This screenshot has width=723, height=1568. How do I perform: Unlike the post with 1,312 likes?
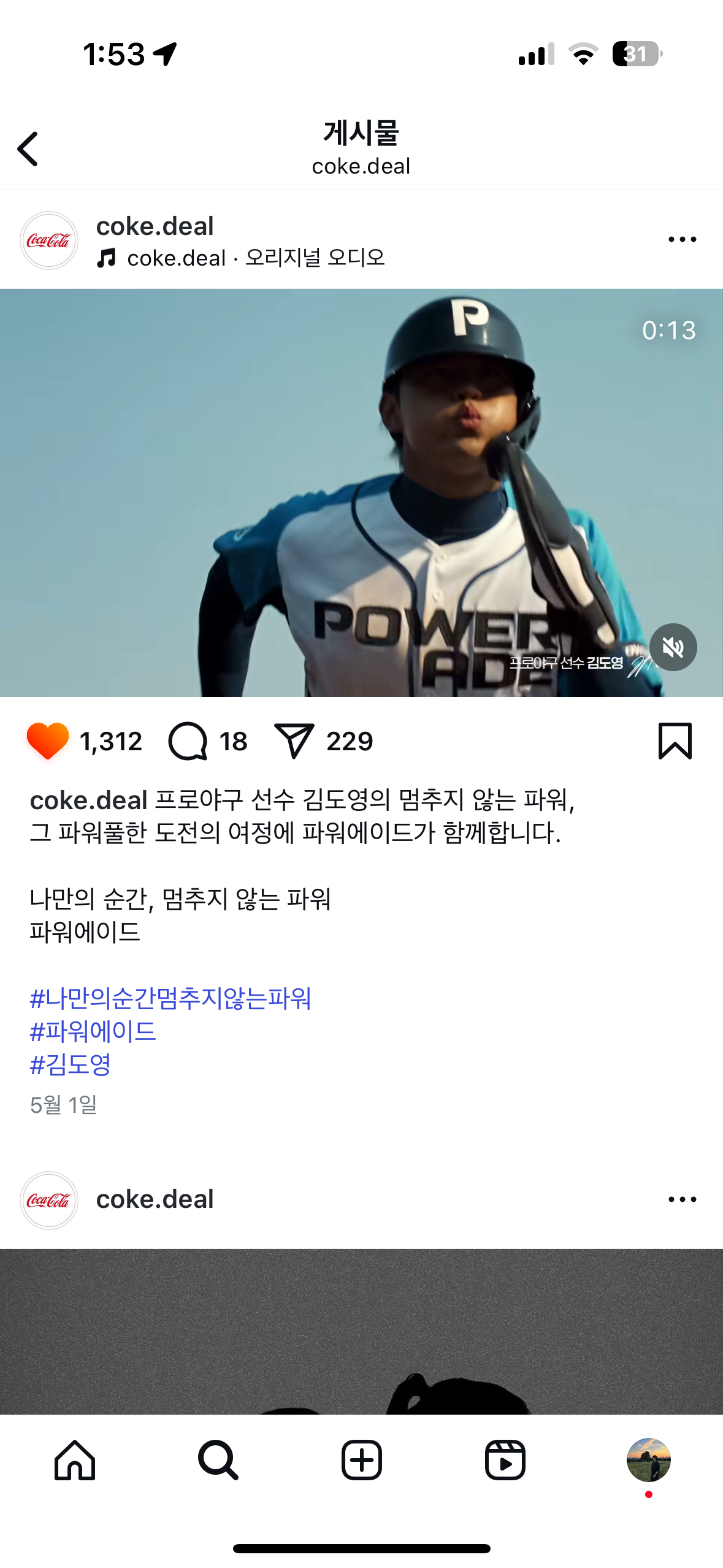48,740
